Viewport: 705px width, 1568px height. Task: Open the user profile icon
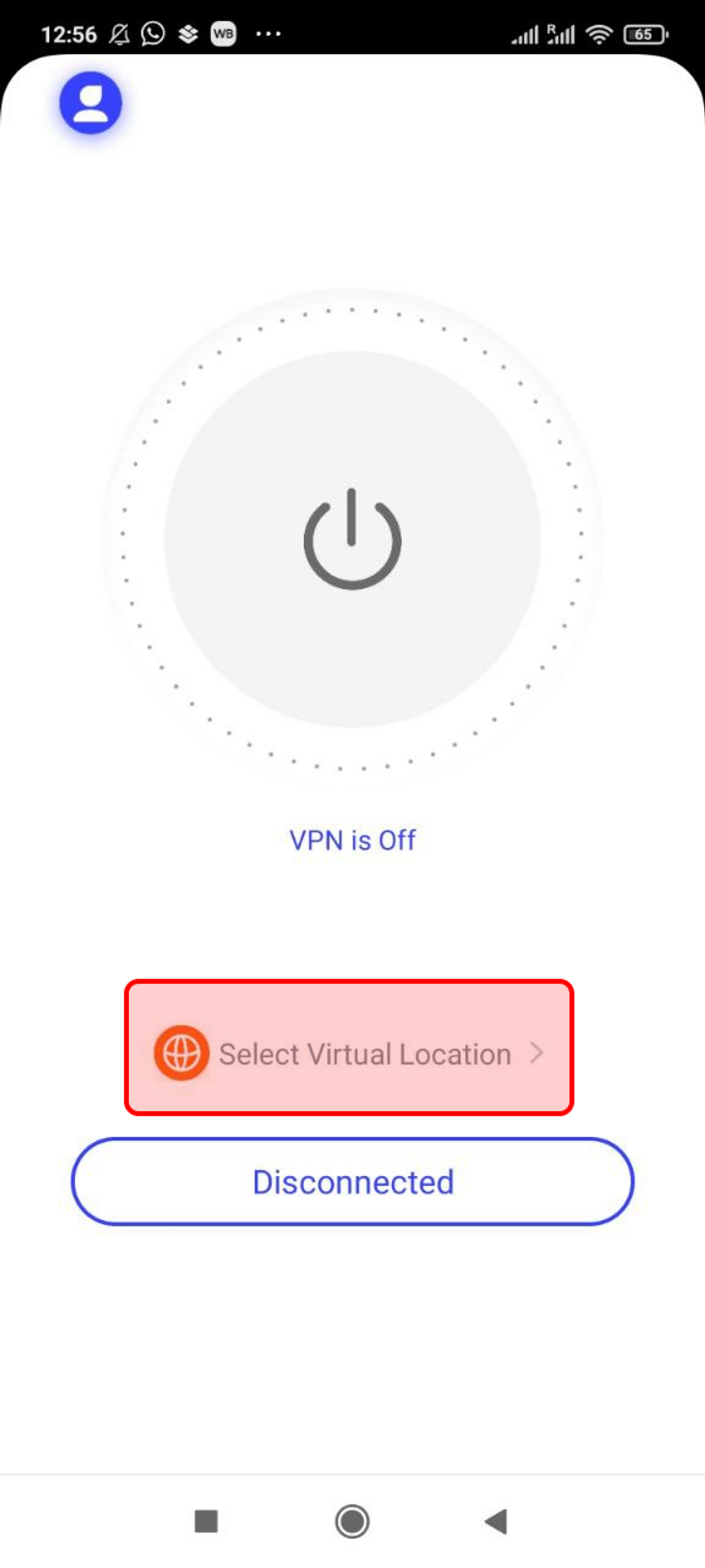coord(91,102)
